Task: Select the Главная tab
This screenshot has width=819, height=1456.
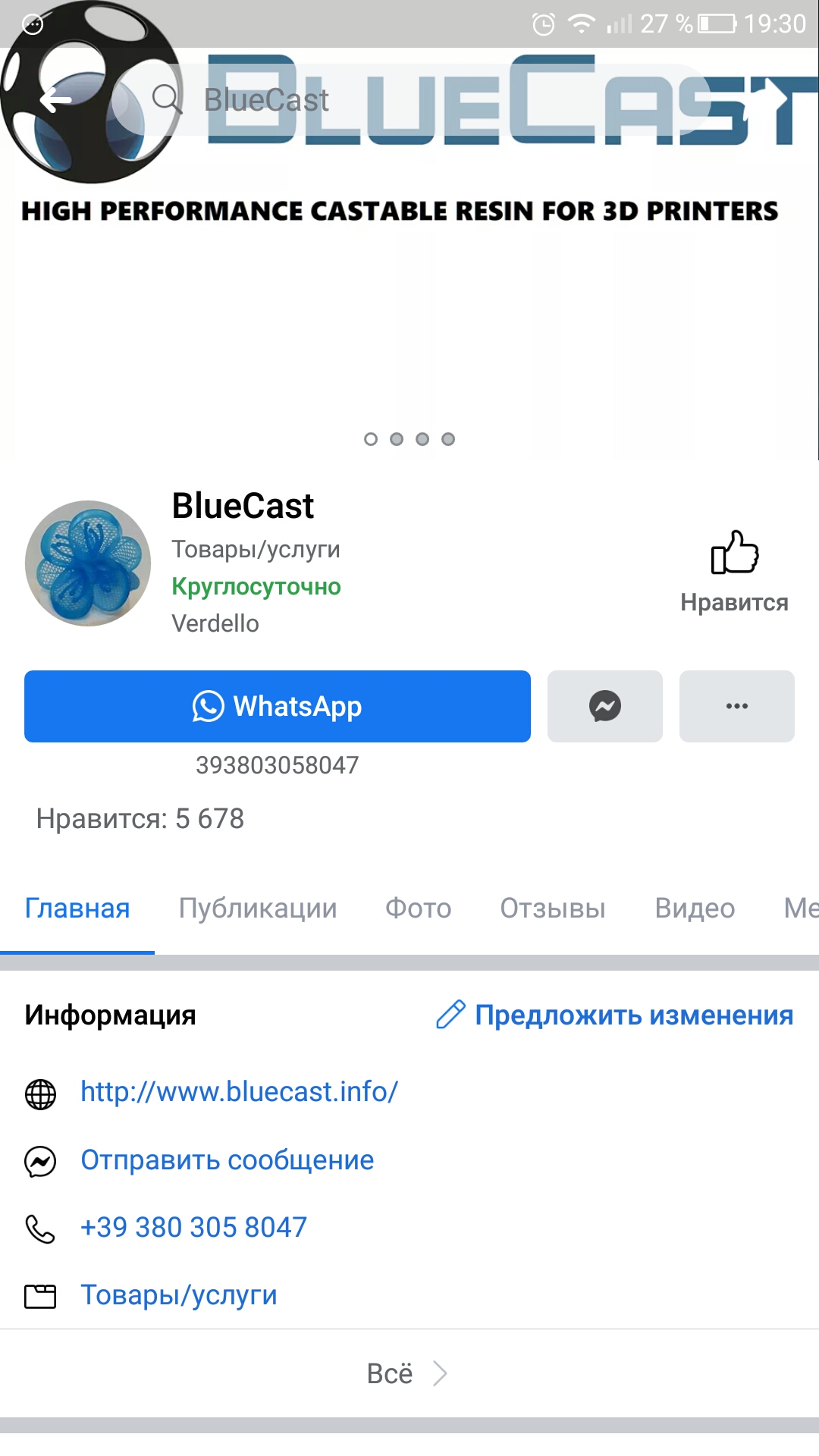Action: click(77, 908)
